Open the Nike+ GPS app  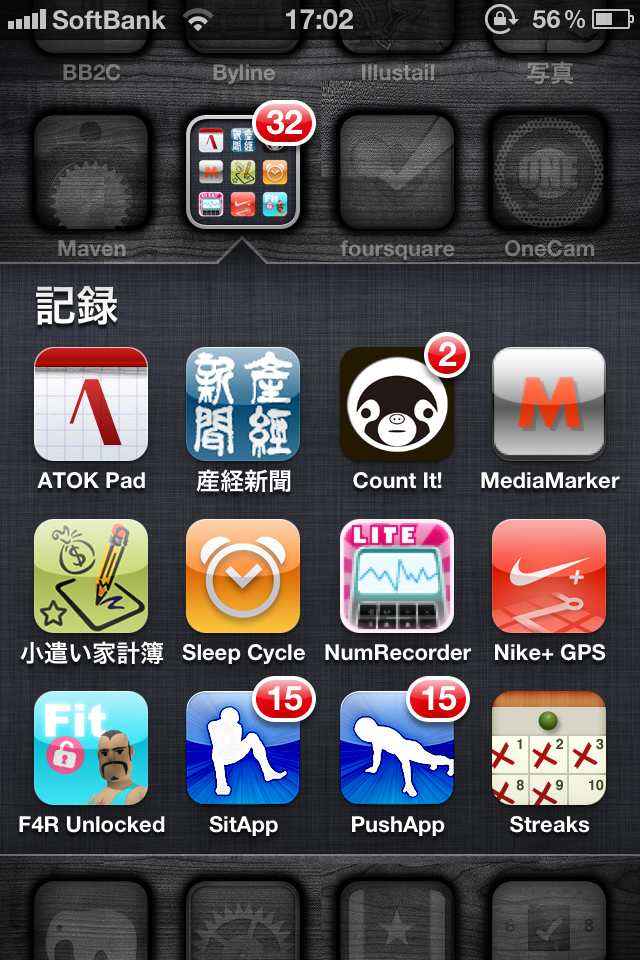click(x=549, y=576)
